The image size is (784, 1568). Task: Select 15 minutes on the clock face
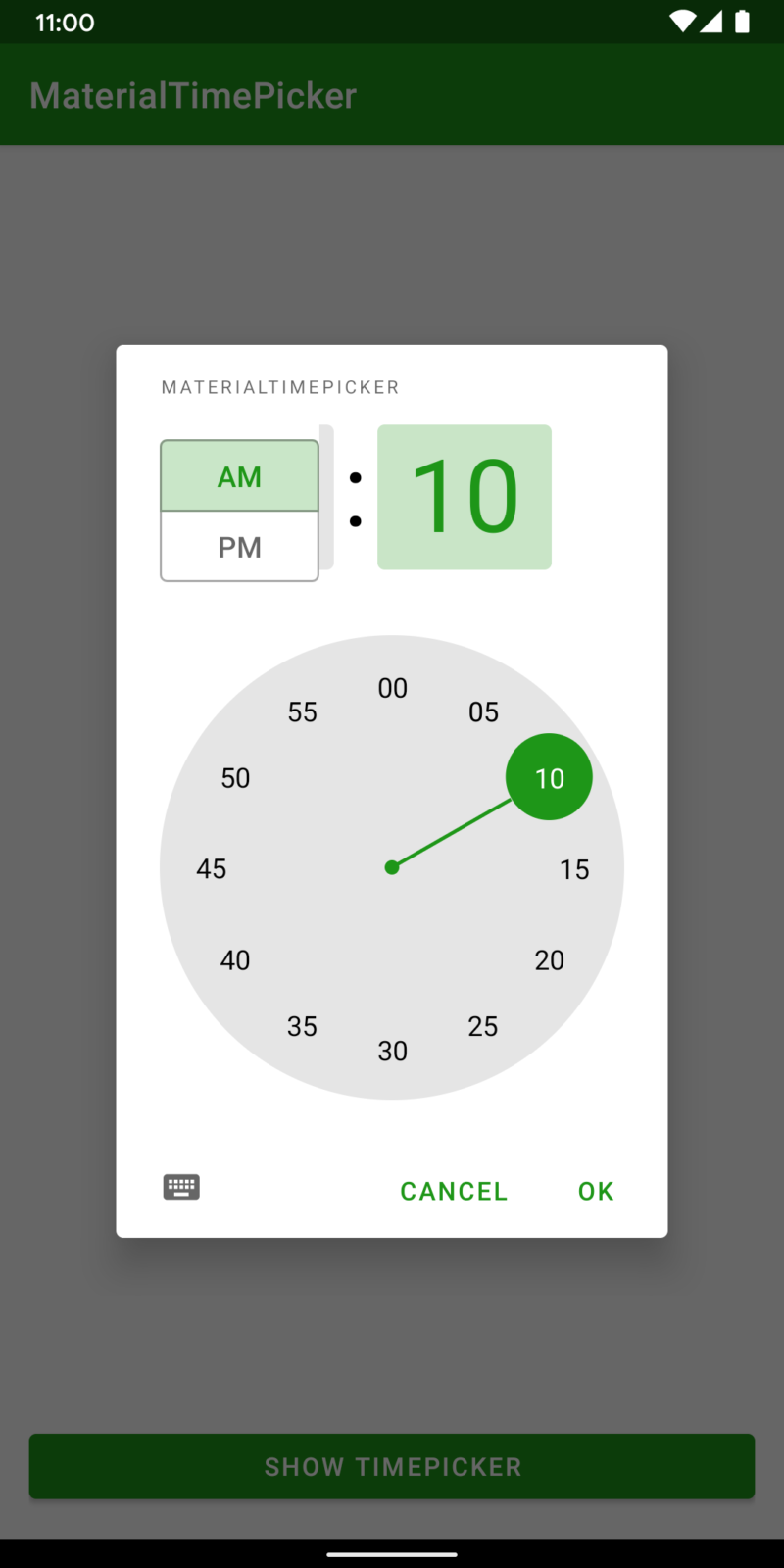(x=573, y=868)
